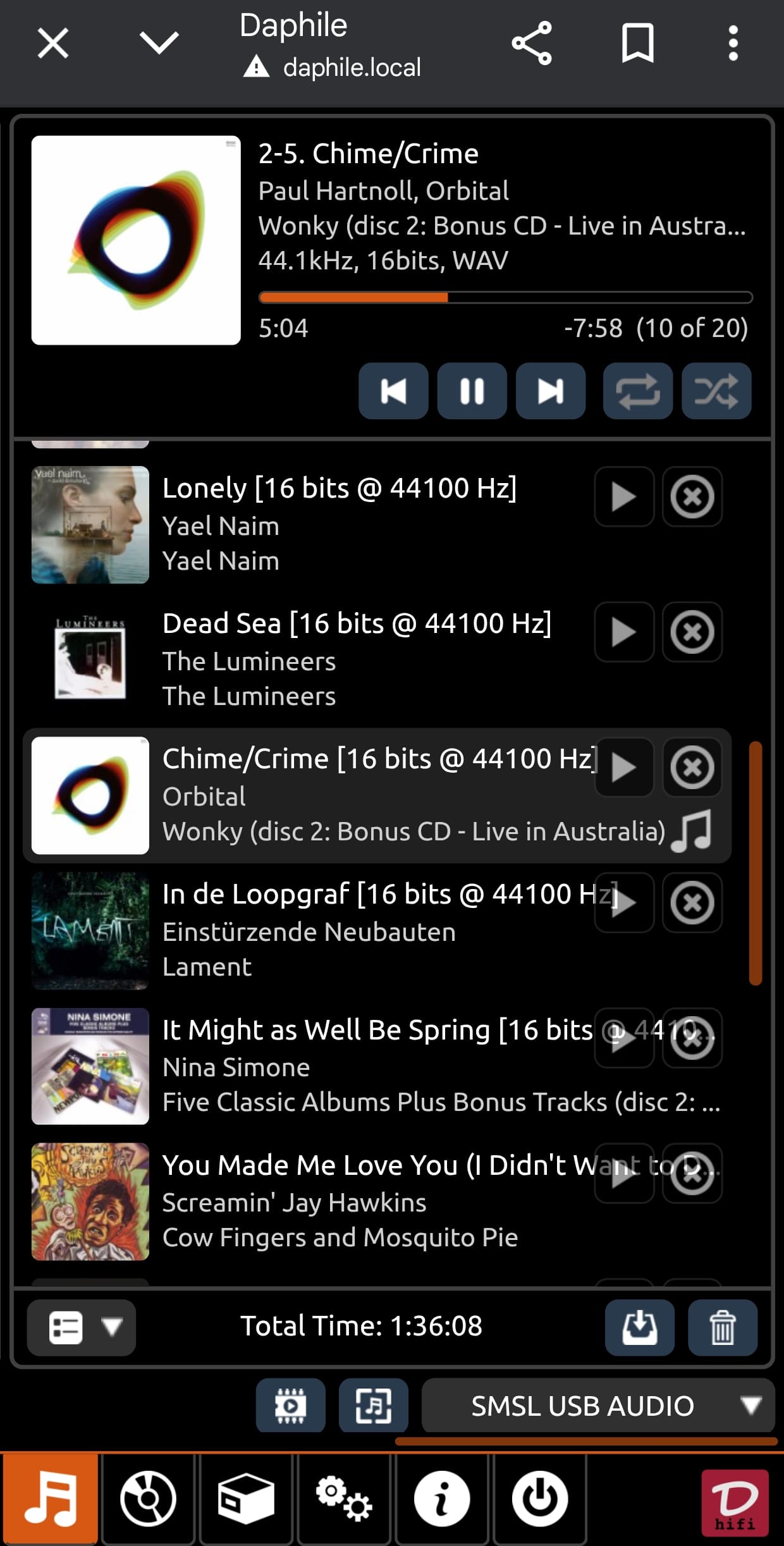Open the SMSL USB AUDIO player dropdown
This screenshot has width=784, height=1546.
tap(597, 1406)
